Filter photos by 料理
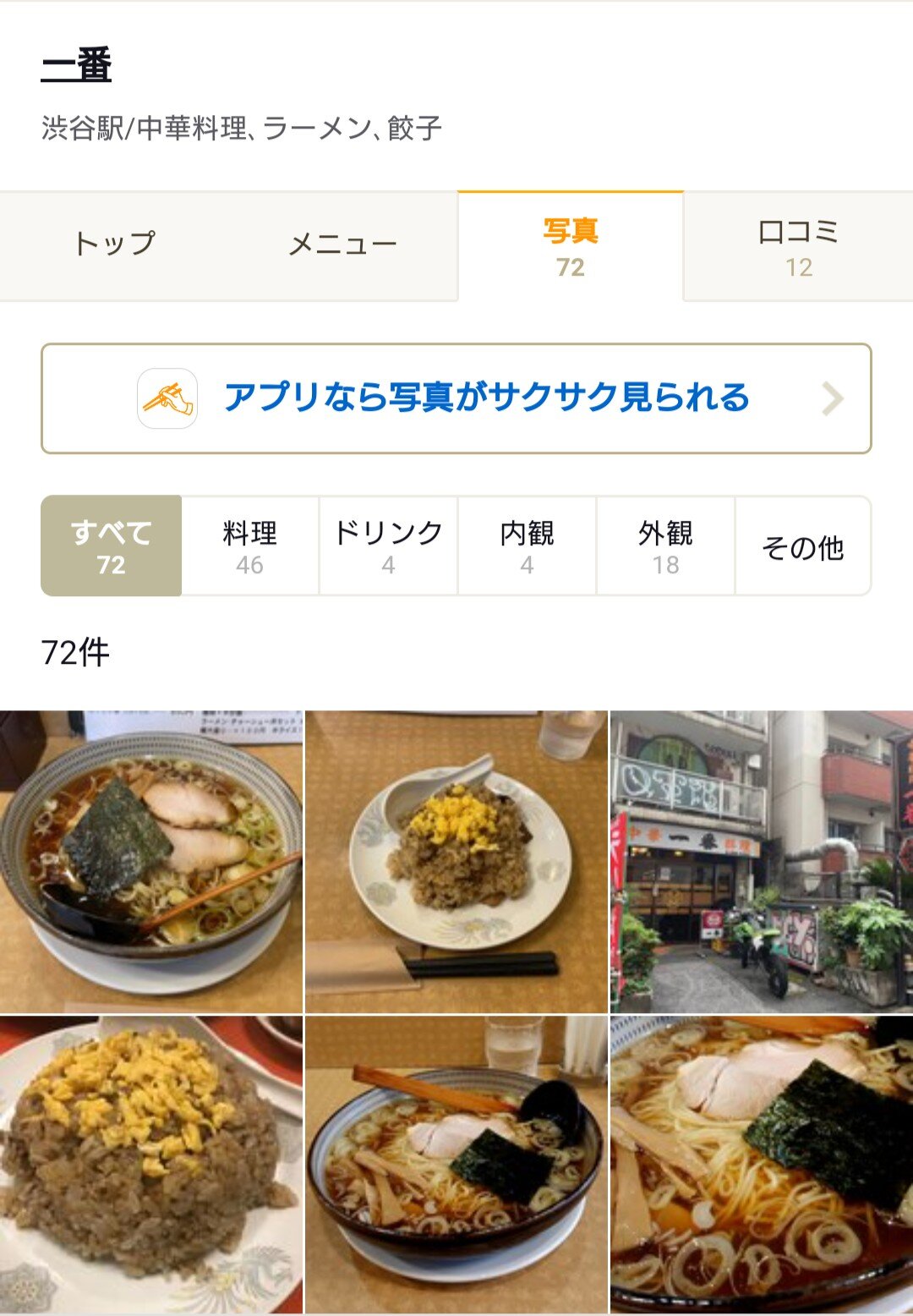Image resolution: width=913 pixels, height=1316 pixels. pos(249,546)
